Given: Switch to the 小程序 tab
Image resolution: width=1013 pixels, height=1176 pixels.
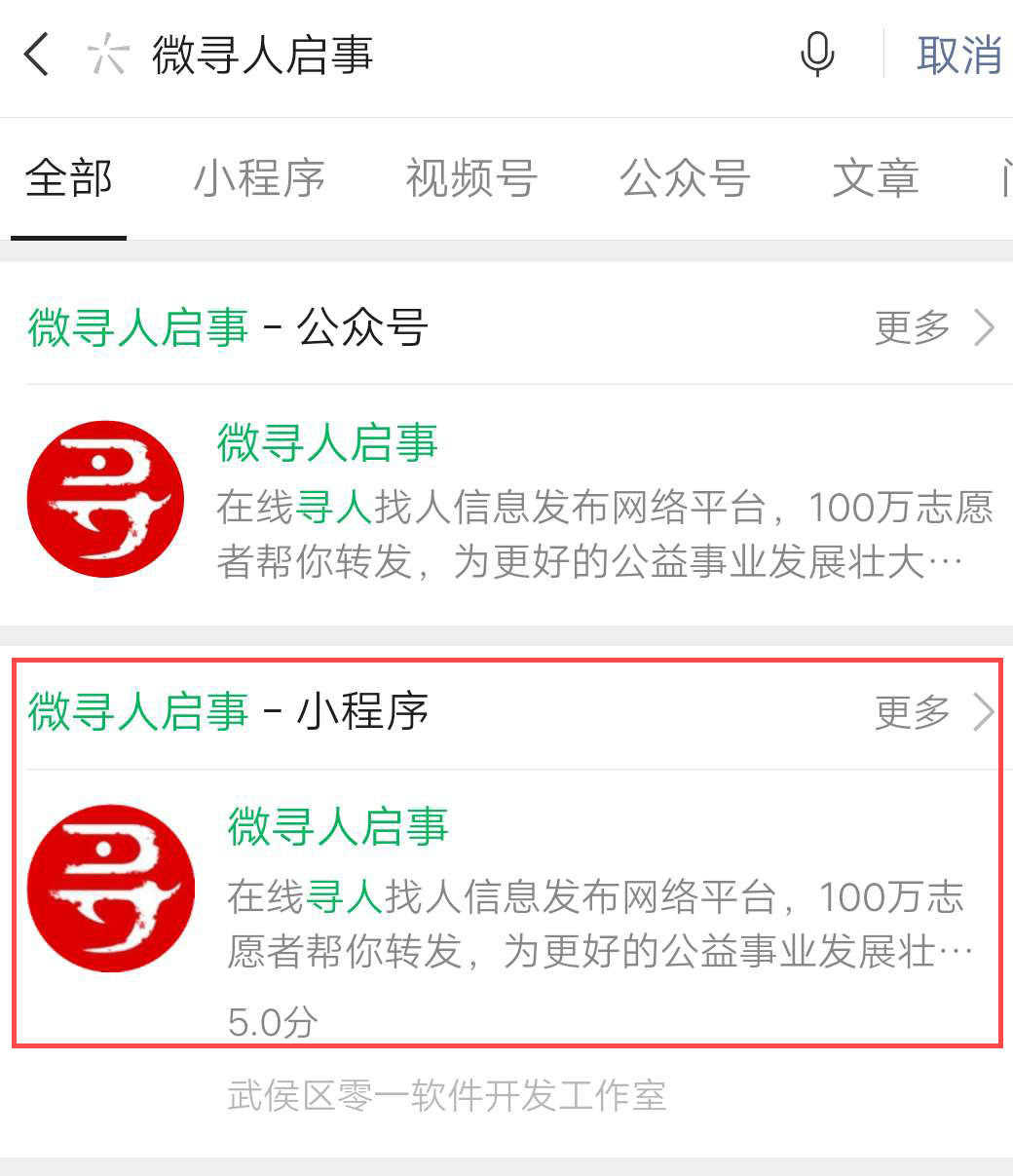Looking at the screenshot, I should [258, 179].
